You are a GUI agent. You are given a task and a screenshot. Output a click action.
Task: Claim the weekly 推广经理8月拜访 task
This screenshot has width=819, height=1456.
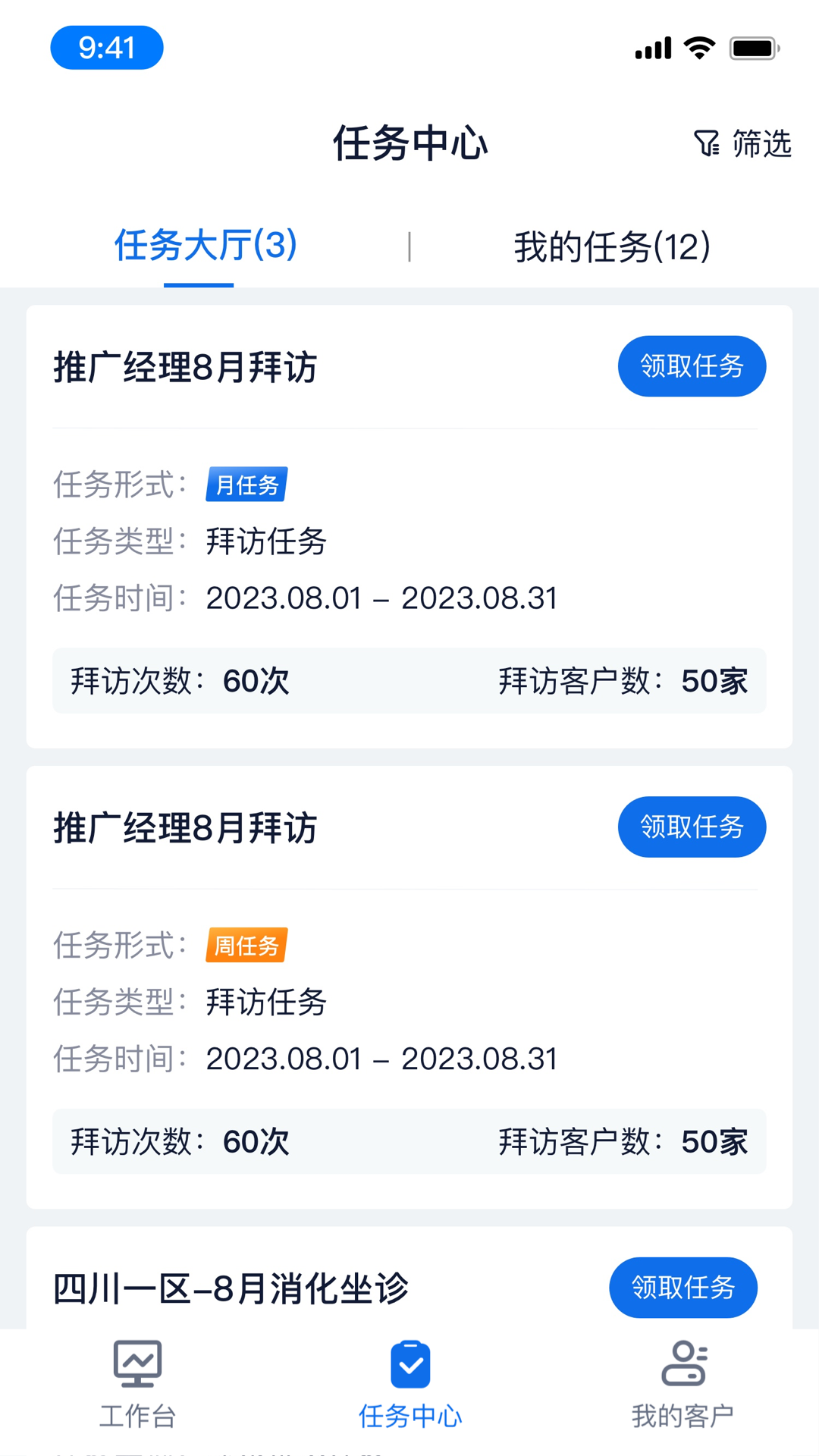[692, 827]
